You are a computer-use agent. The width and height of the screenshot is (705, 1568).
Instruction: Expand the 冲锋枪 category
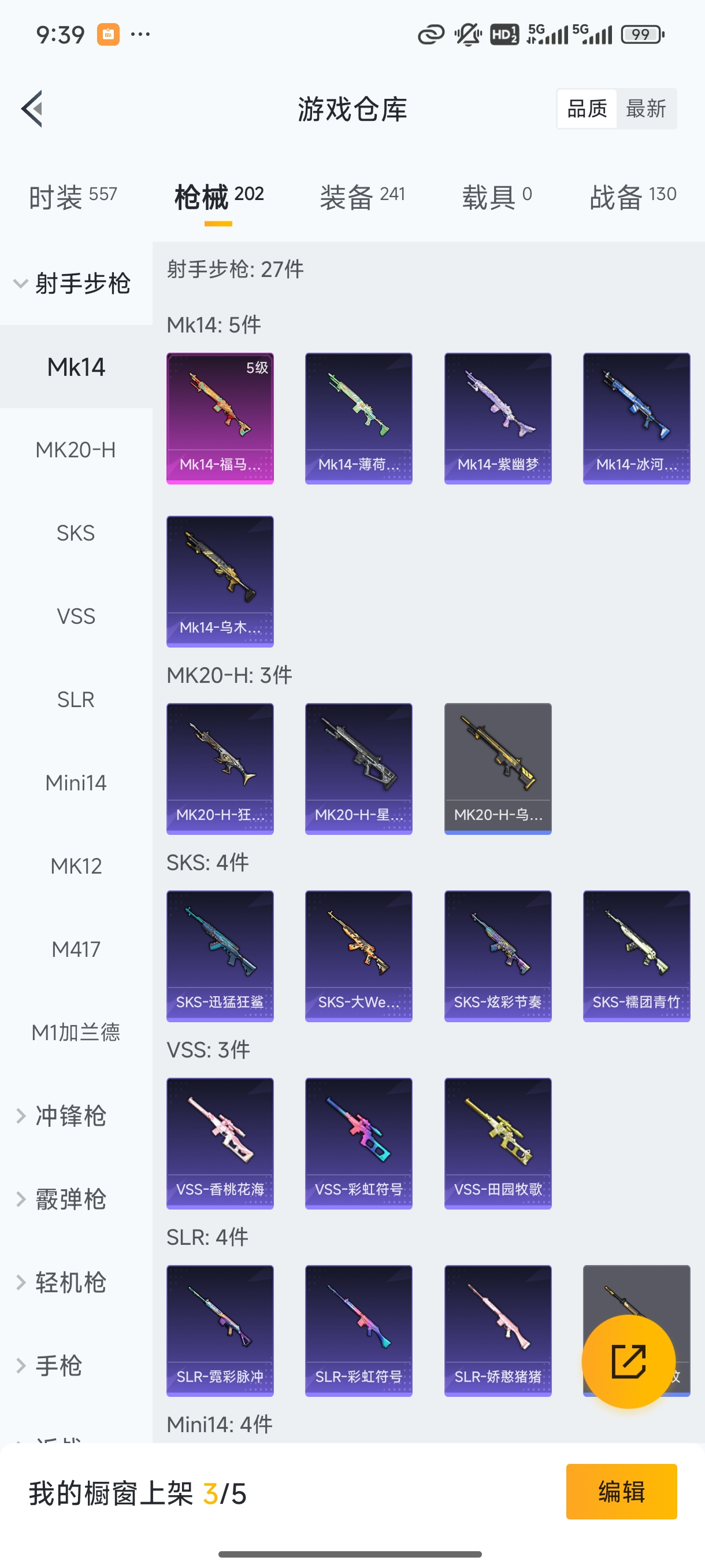(70, 1115)
